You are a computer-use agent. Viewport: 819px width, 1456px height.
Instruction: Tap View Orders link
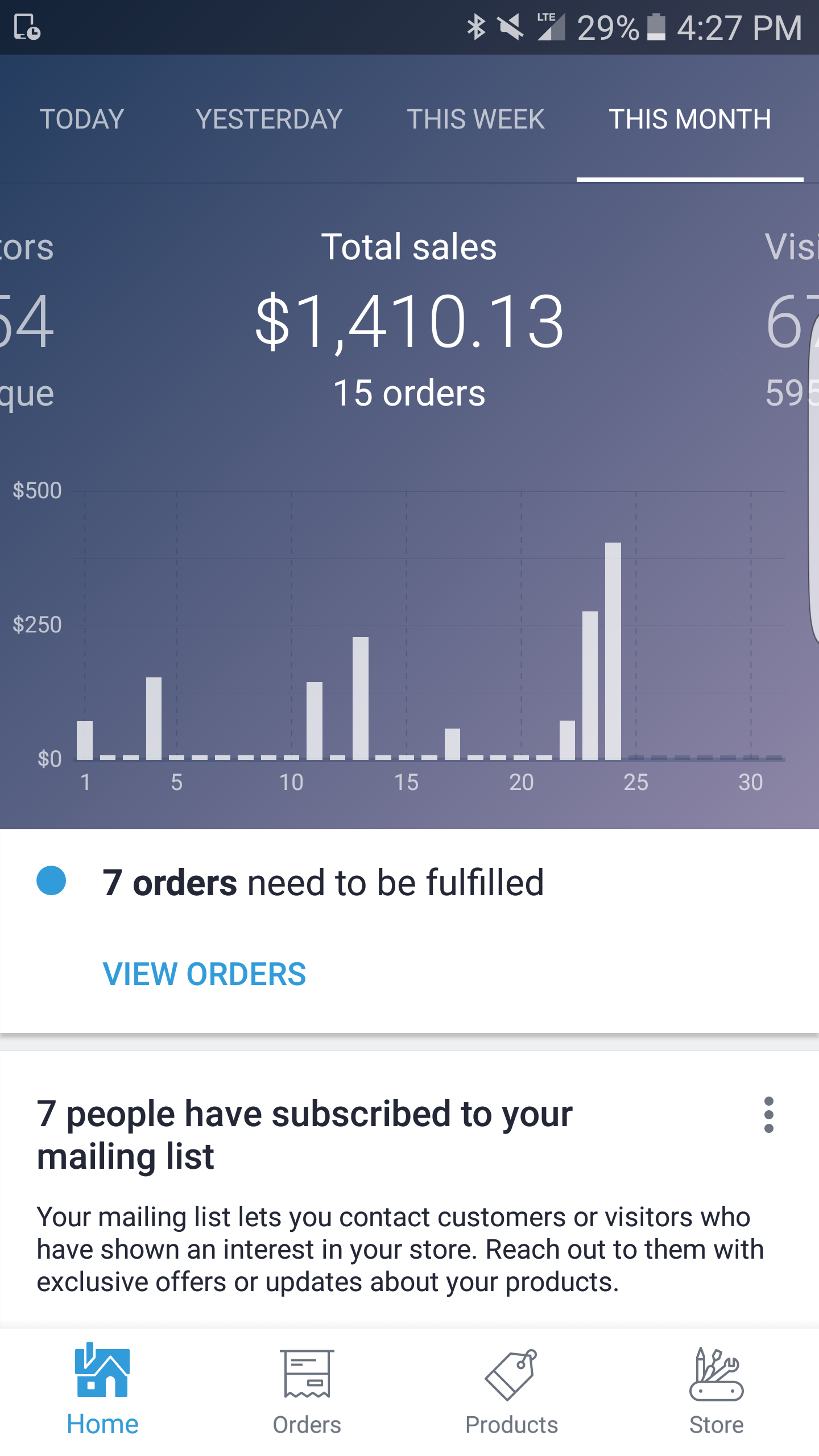pos(204,974)
